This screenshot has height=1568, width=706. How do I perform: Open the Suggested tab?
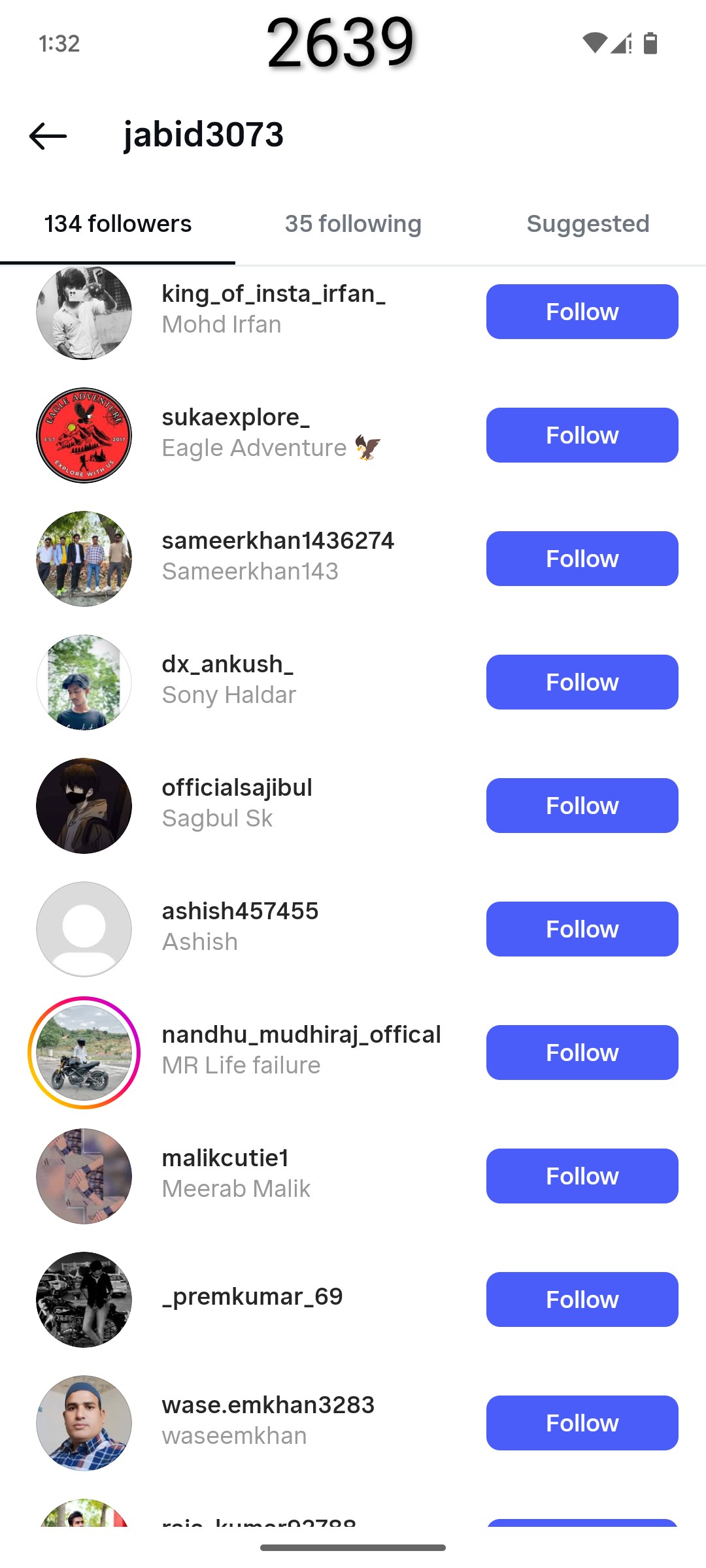588,224
